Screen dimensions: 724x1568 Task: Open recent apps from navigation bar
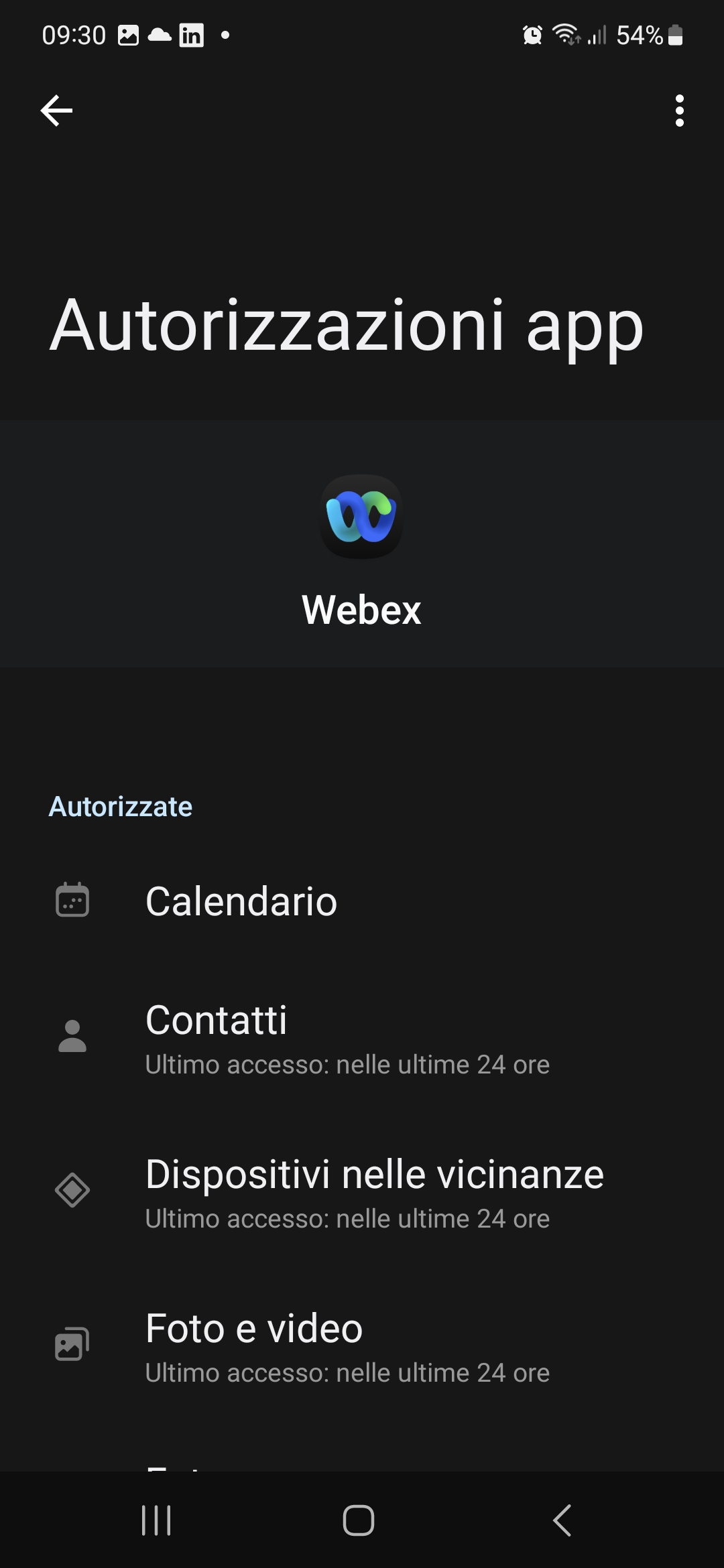point(156,1520)
